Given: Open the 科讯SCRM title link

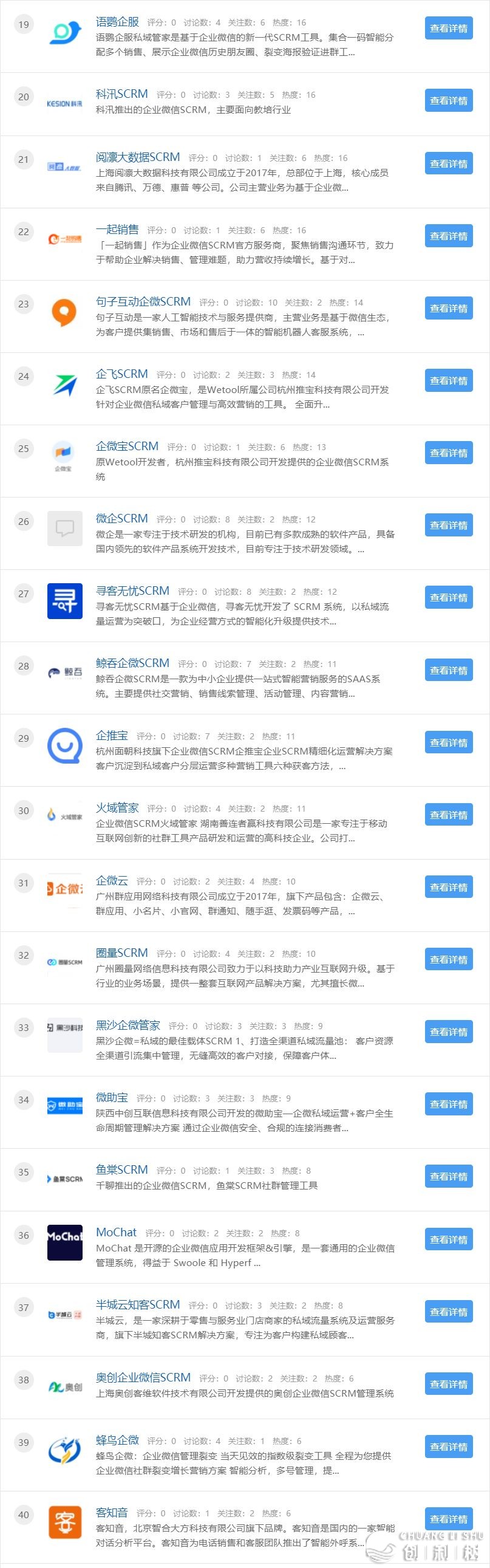Looking at the screenshot, I should (x=121, y=94).
